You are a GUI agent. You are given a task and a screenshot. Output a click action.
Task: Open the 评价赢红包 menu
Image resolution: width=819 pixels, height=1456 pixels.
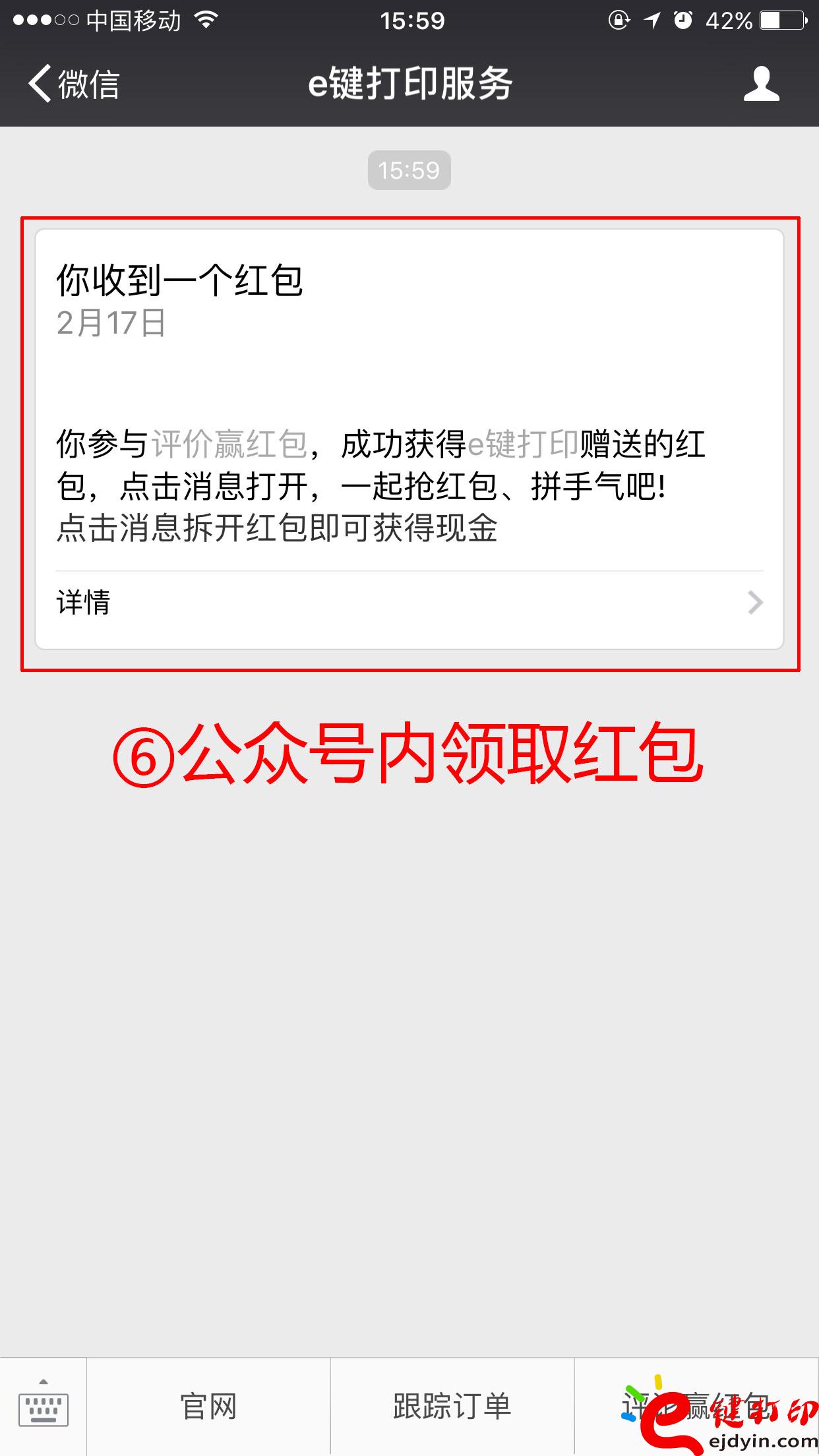(x=696, y=1407)
